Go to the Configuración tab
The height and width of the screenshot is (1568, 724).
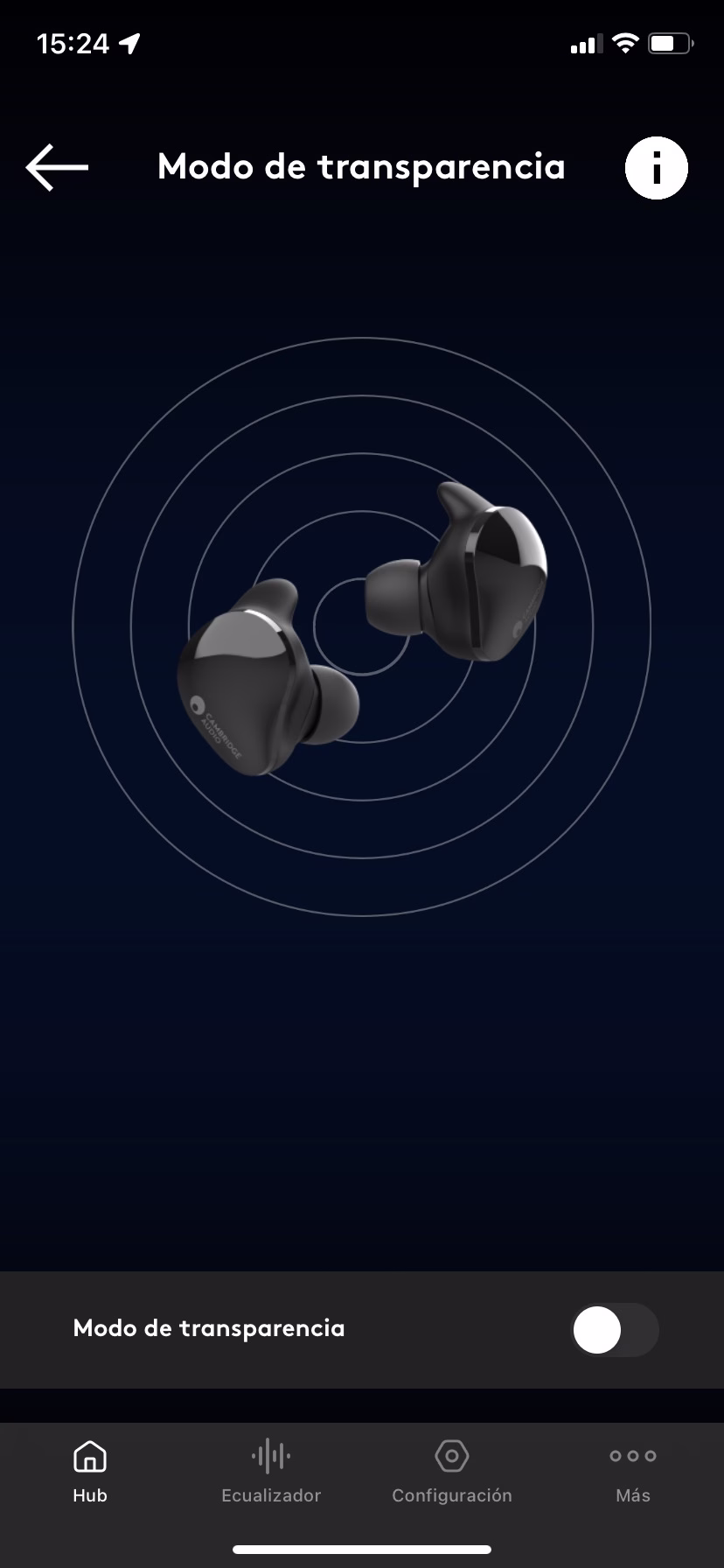(x=452, y=1472)
